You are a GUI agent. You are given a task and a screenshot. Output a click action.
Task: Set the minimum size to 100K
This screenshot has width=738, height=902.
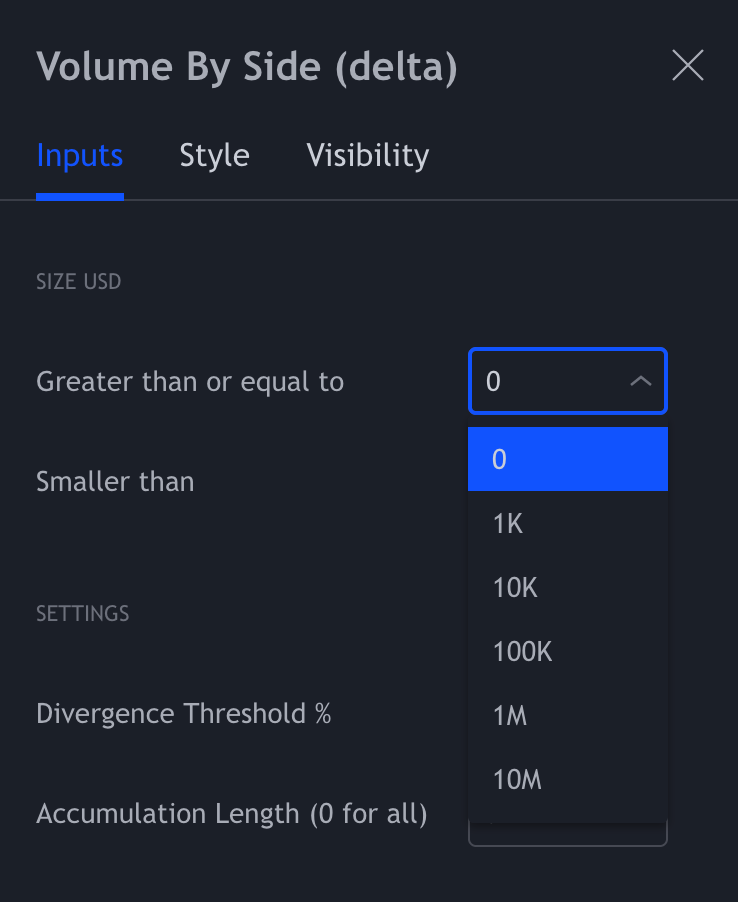pos(567,652)
